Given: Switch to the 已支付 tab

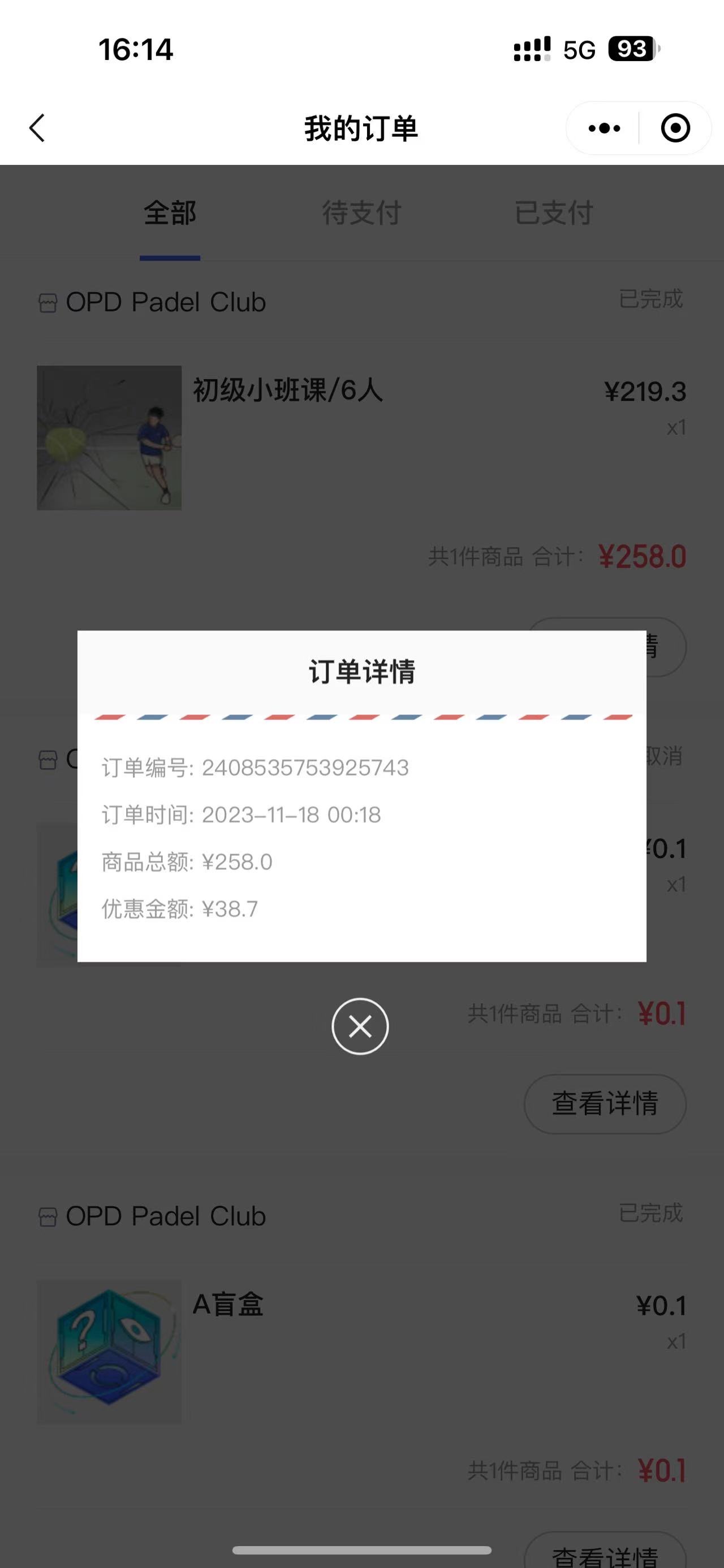Looking at the screenshot, I should (554, 213).
